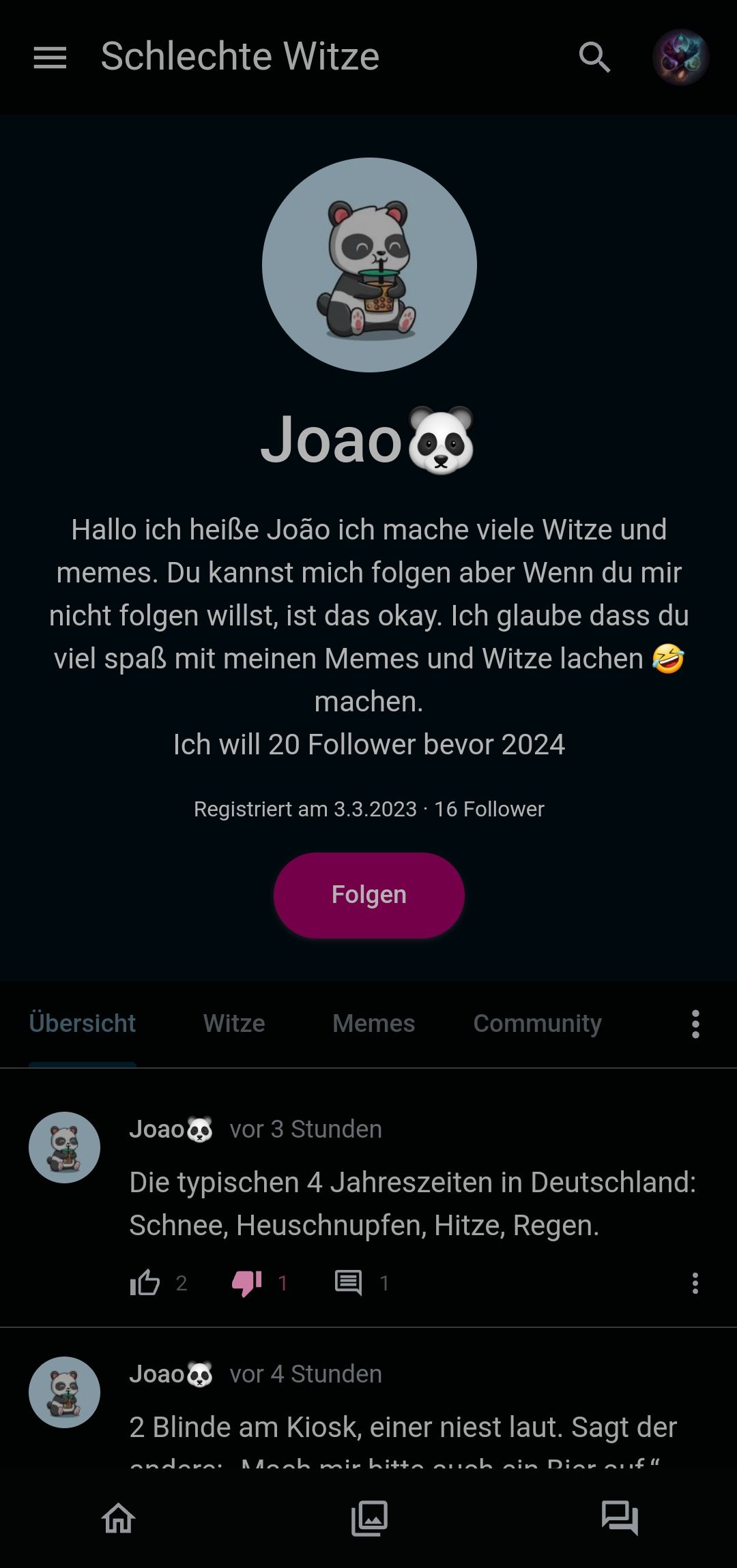Open the overflow menu beside the tabs

695,1024
